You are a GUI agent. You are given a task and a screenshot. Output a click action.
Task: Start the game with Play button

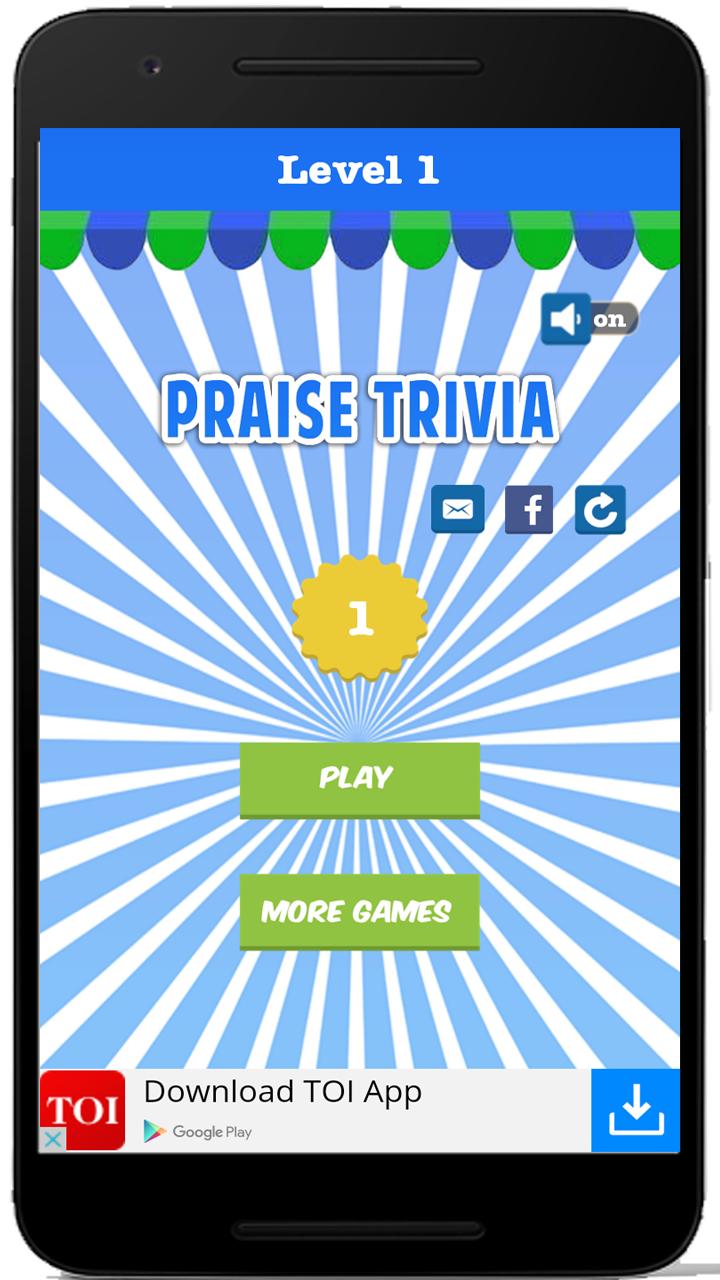tap(359, 779)
